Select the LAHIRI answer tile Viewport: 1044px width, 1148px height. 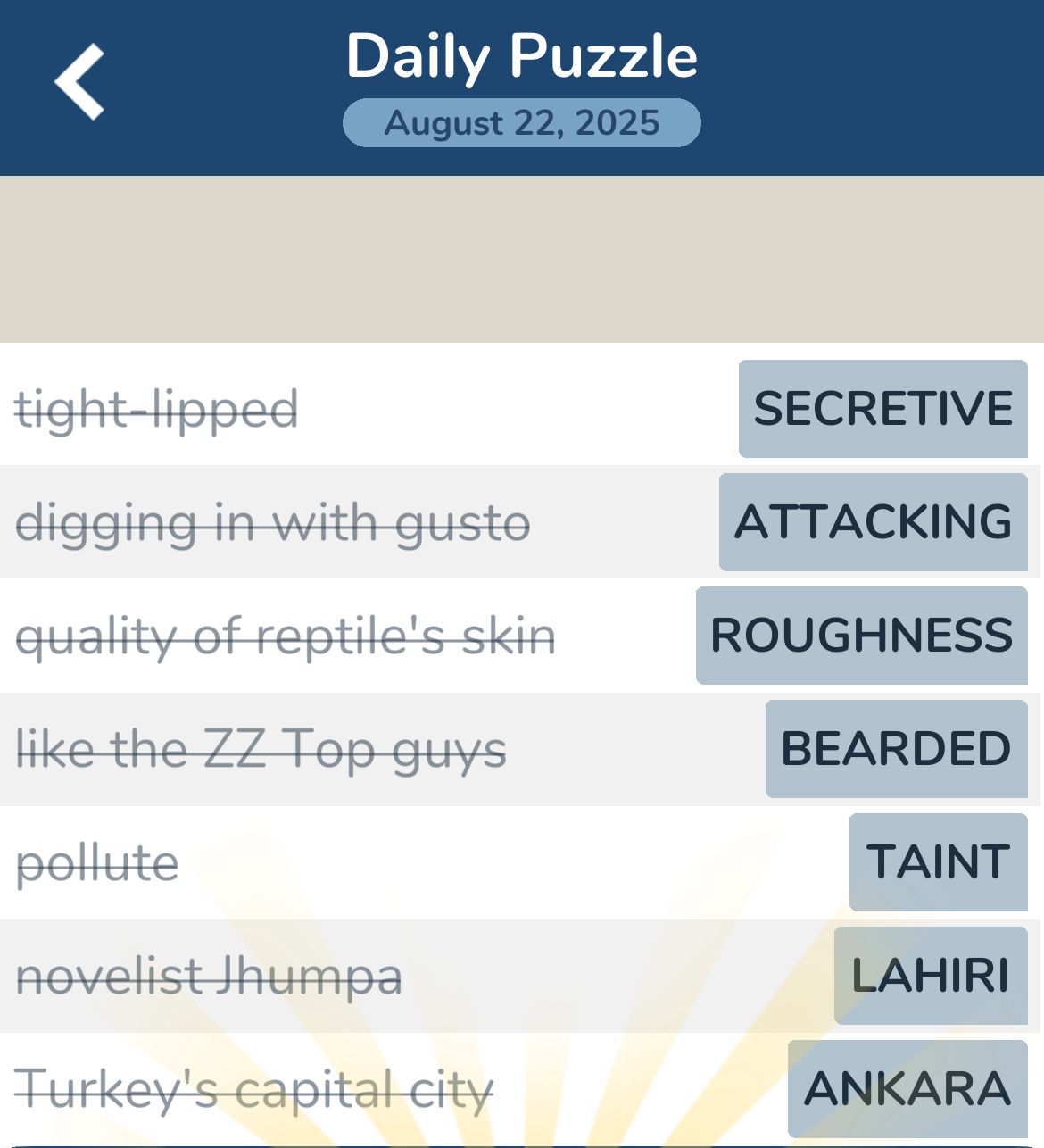[931, 976]
